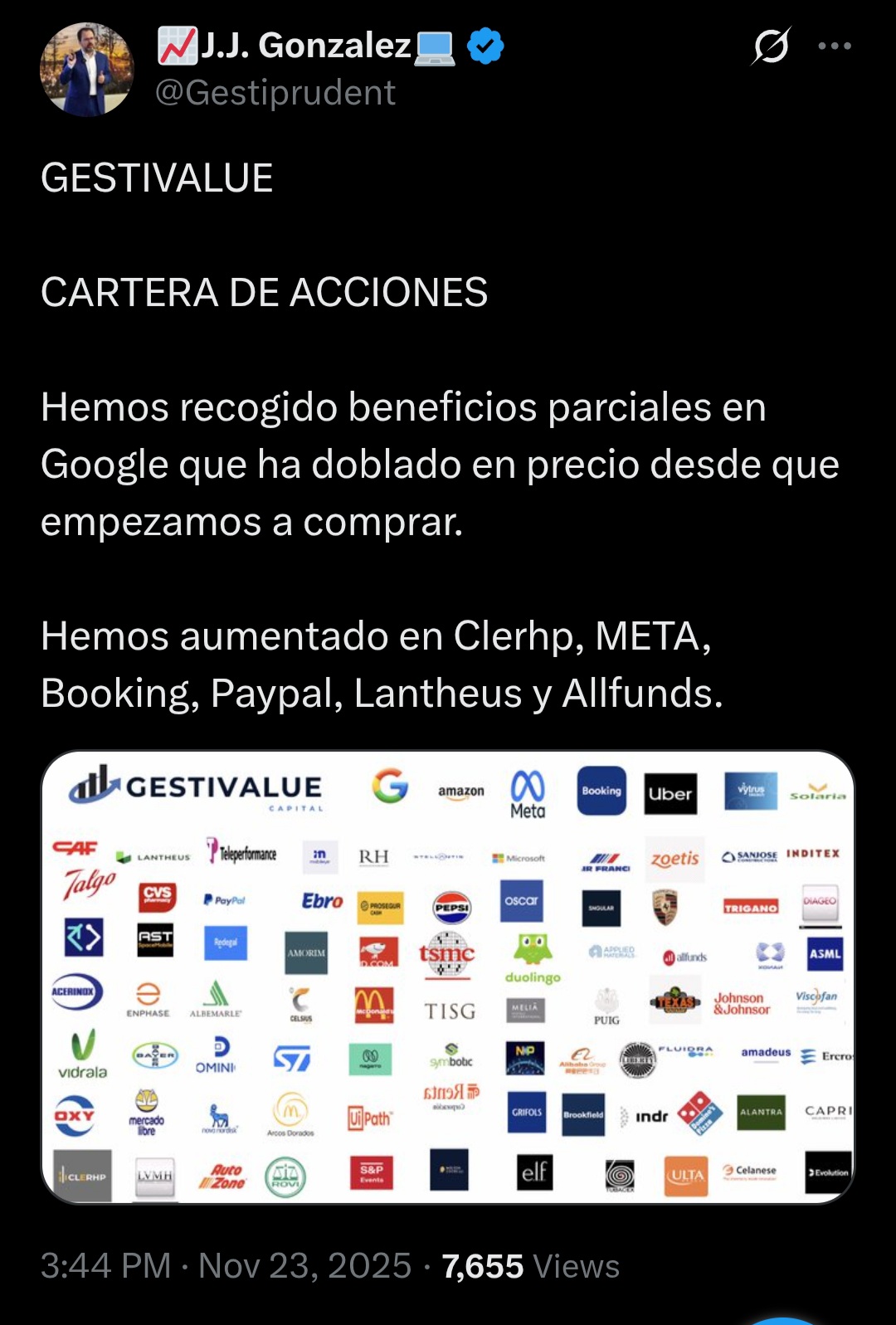Select the PayPal logo

[x=222, y=900]
